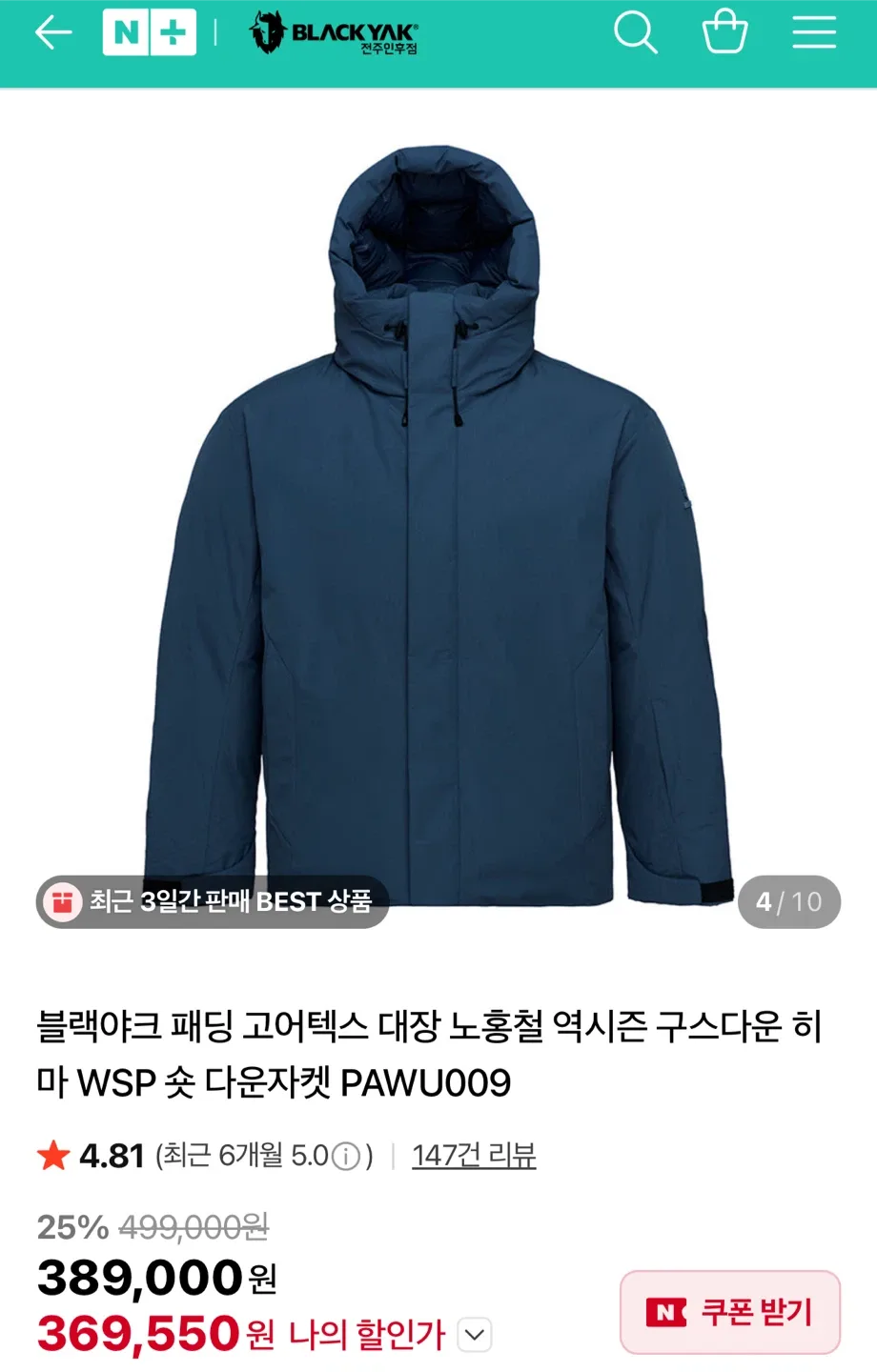Screen dimensions: 877x1372
Task: Open the N+ store home button
Action: click(x=150, y=33)
